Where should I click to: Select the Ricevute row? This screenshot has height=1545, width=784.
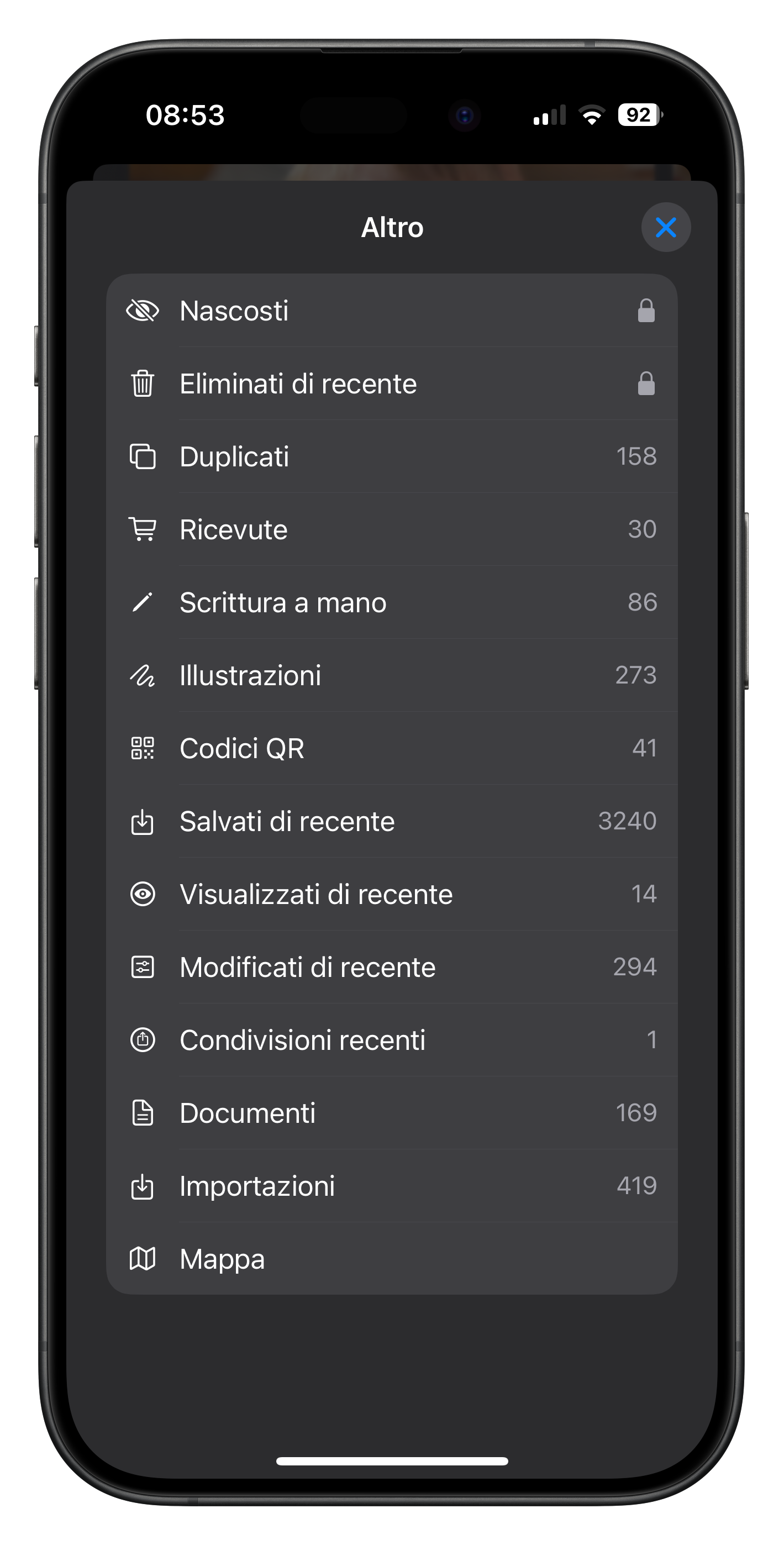point(391,529)
